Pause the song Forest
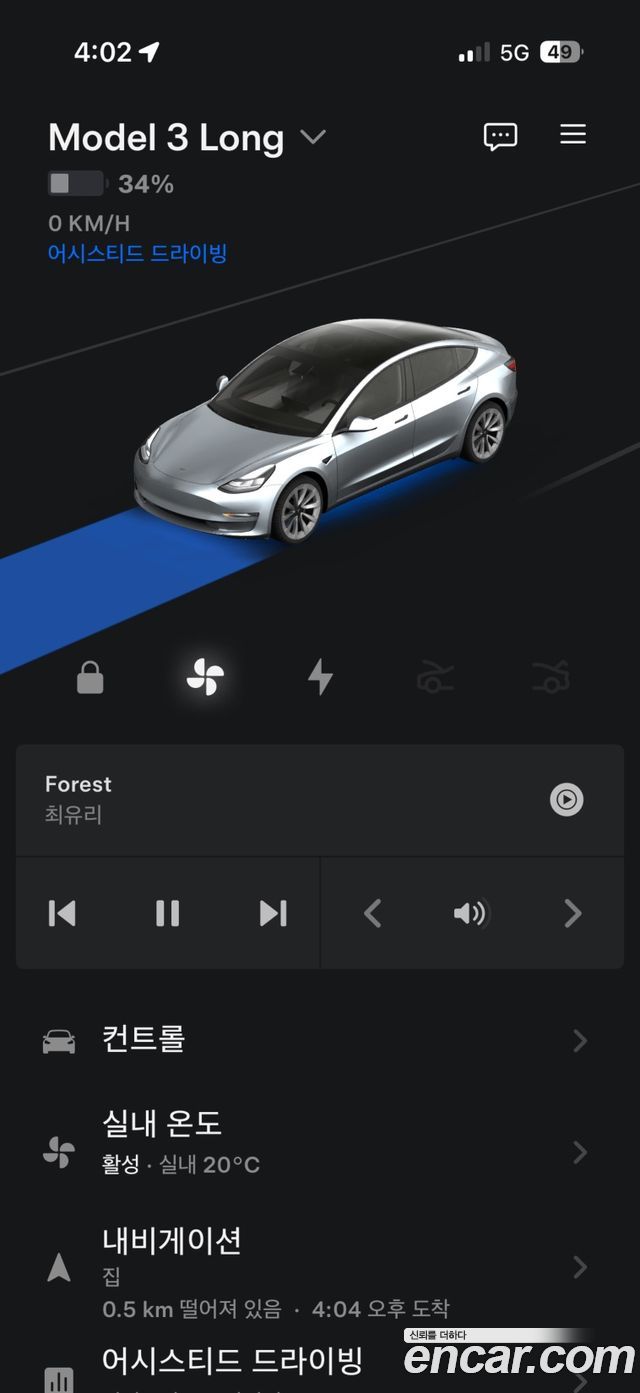640x1393 pixels. pyautogui.click(x=167, y=913)
